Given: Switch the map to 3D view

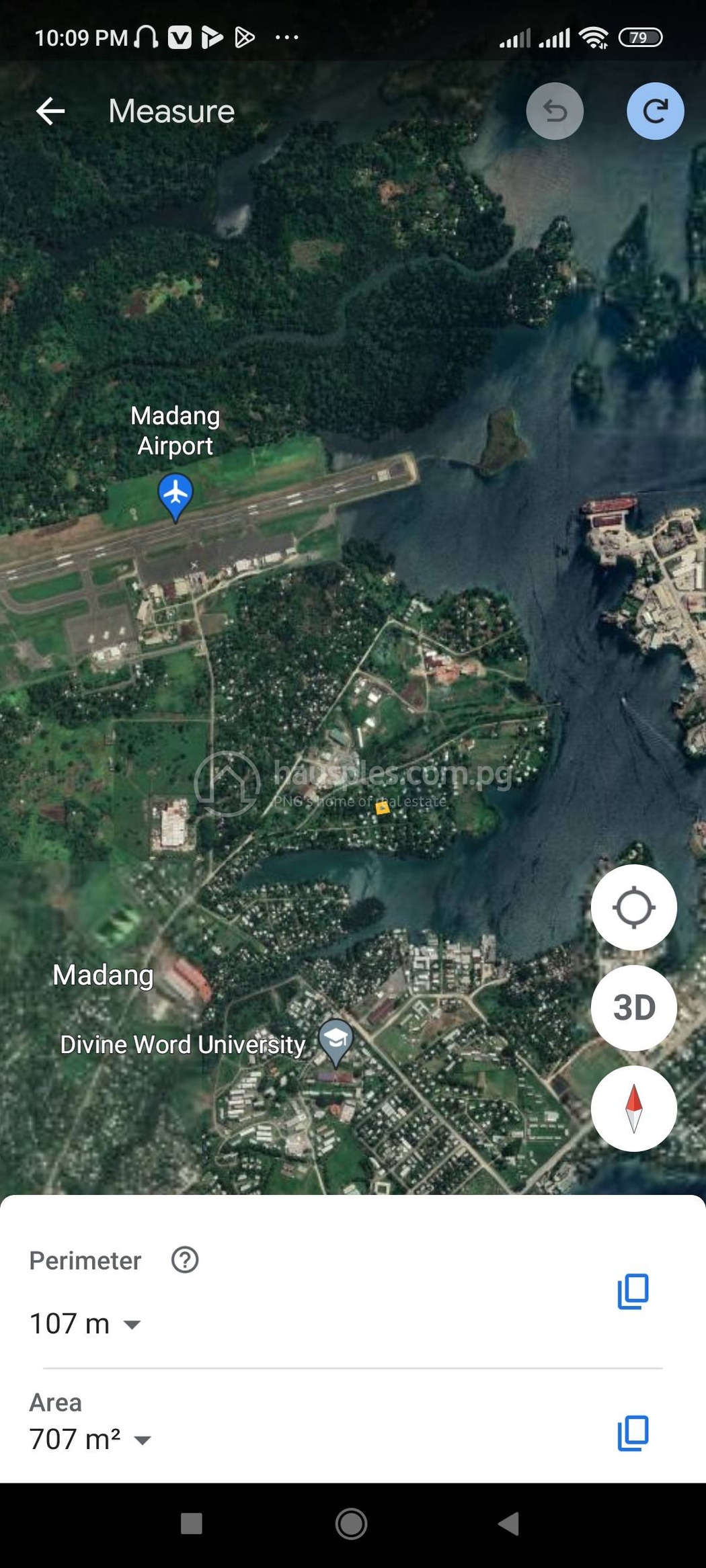Looking at the screenshot, I should tap(633, 1008).
